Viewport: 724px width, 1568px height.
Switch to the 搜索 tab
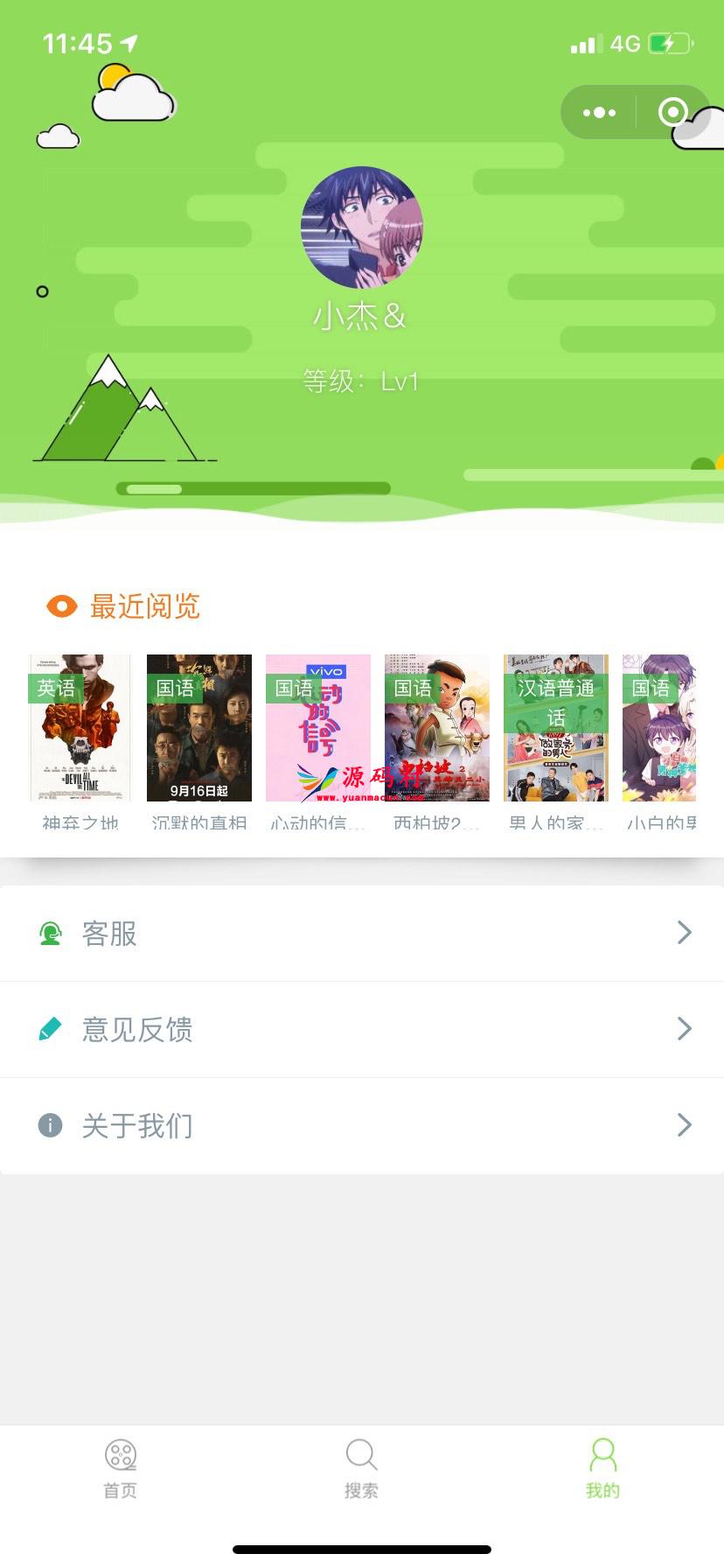point(361,1469)
